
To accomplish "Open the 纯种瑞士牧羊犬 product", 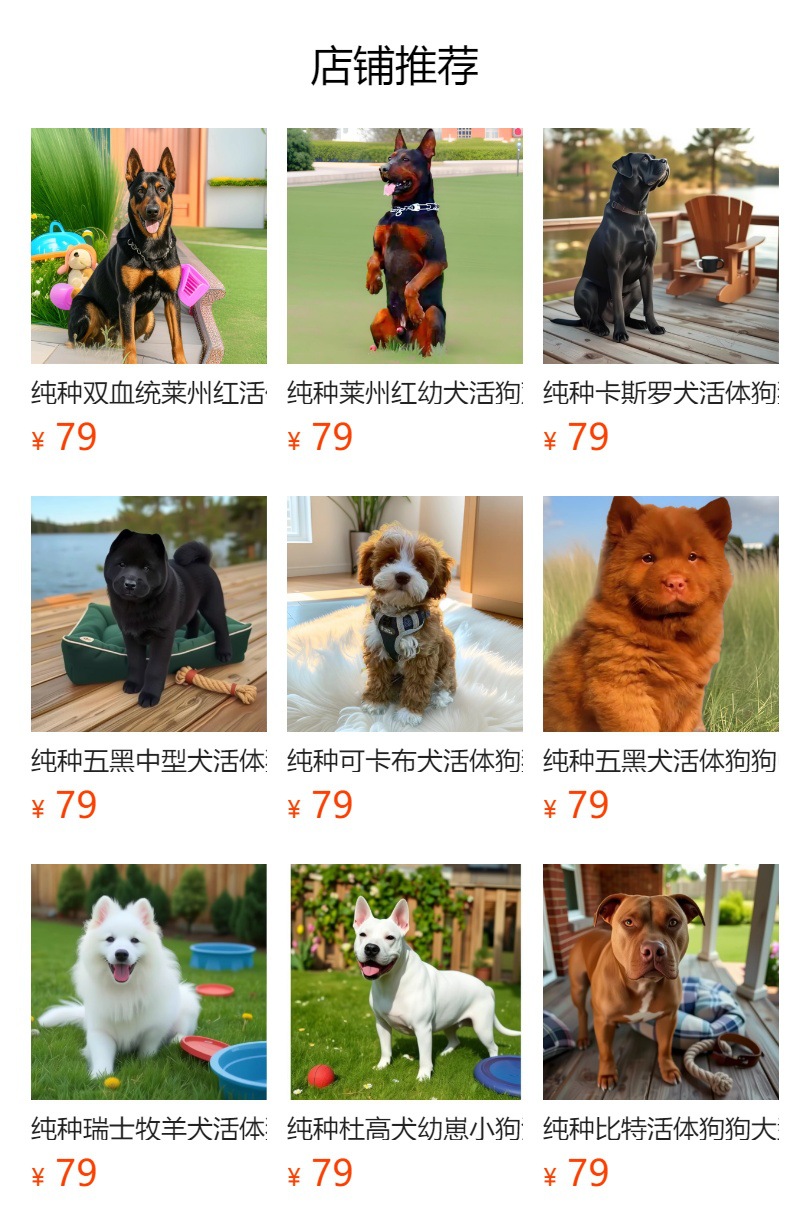I will pyautogui.click(x=148, y=982).
